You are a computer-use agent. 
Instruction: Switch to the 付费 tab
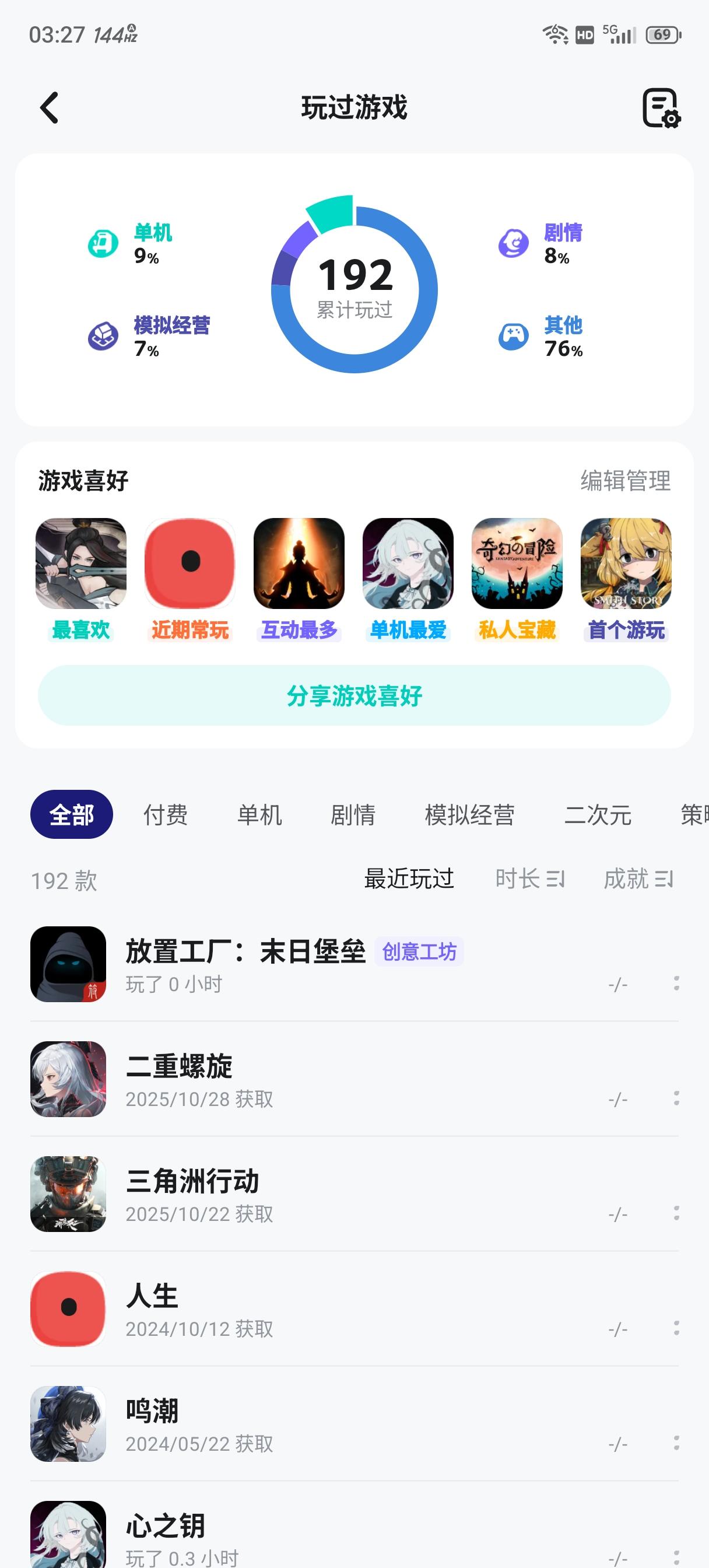166,814
